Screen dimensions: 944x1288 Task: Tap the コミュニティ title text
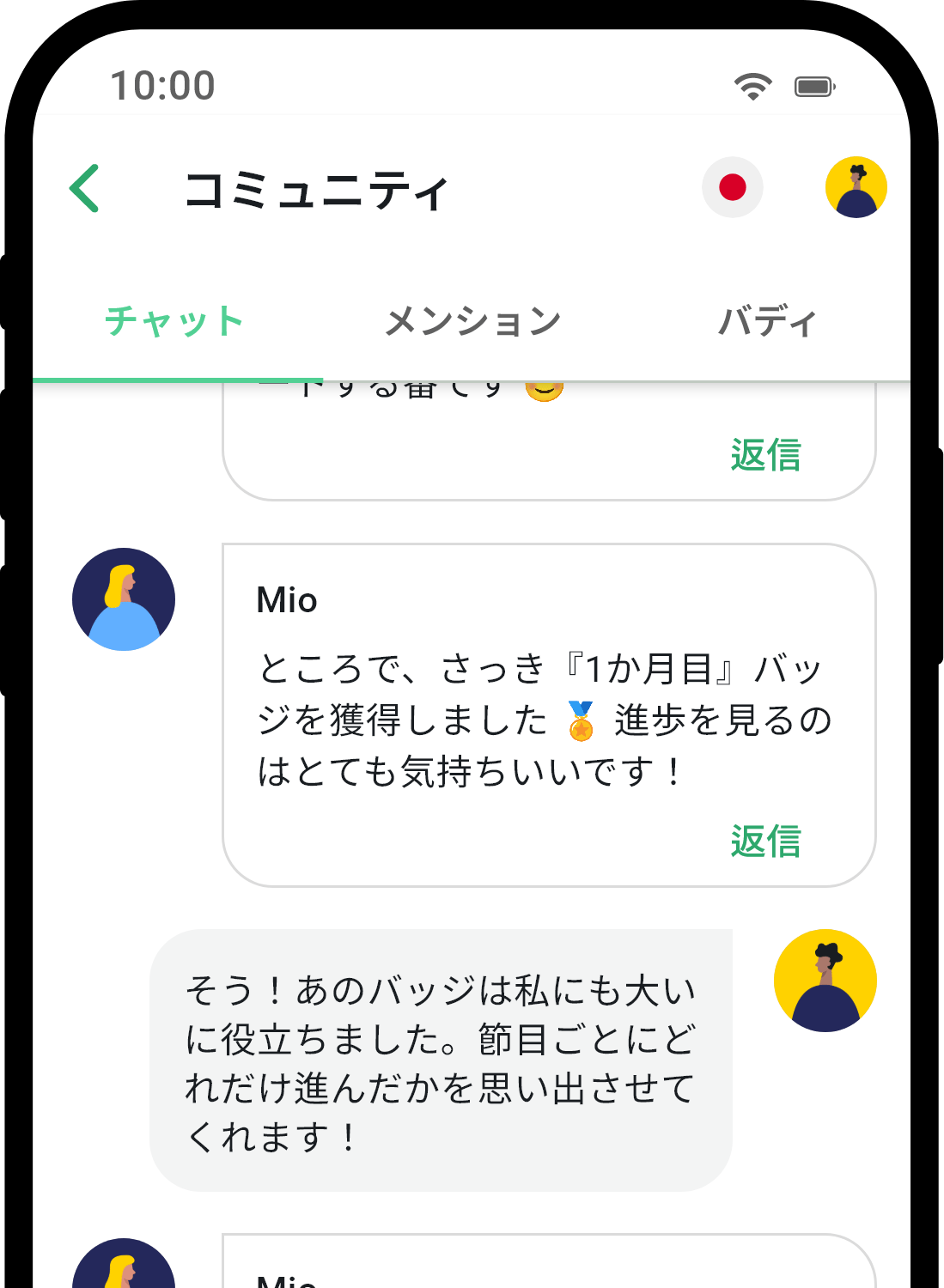click(316, 189)
